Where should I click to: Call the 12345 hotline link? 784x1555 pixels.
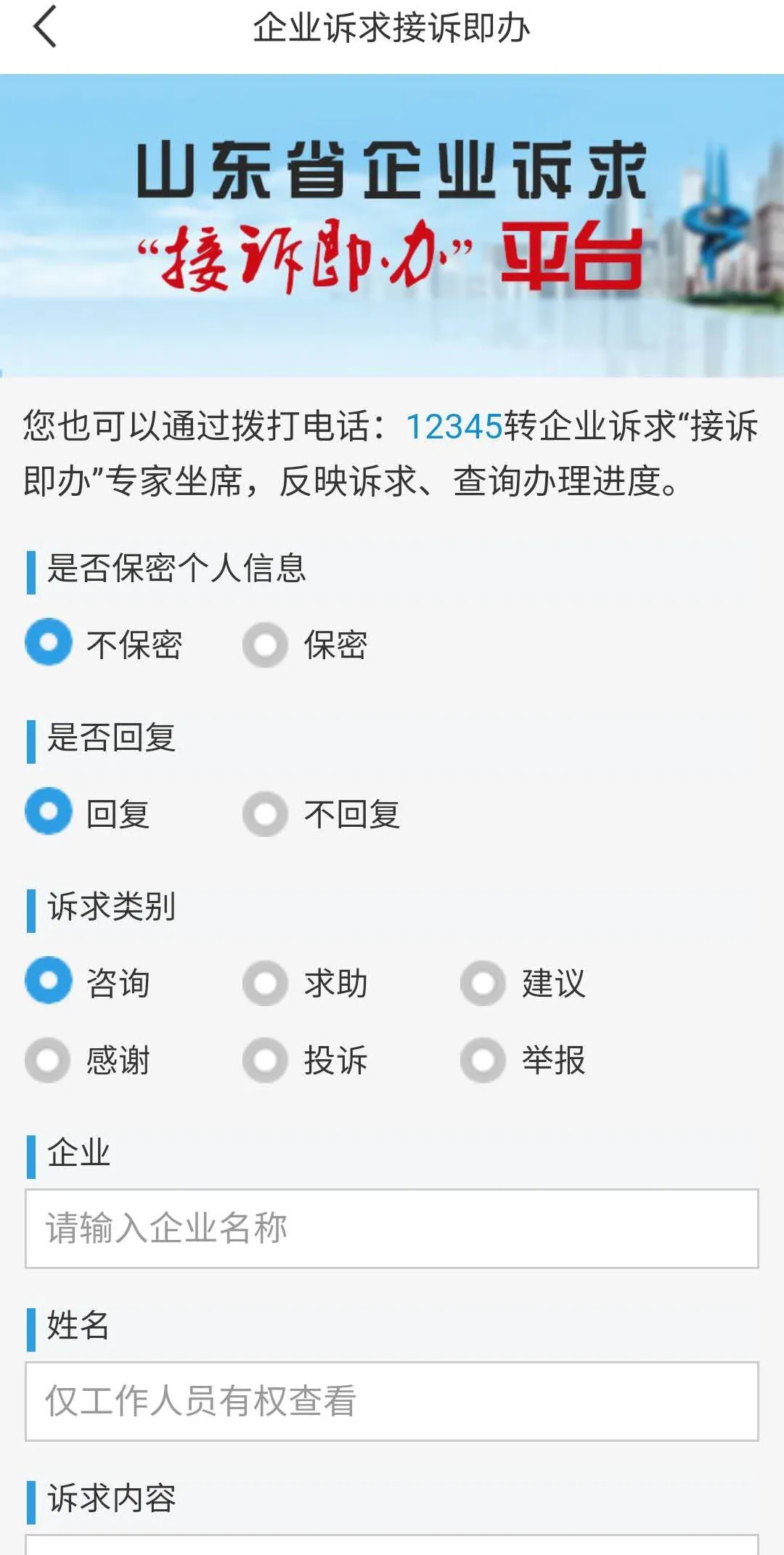(x=454, y=426)
